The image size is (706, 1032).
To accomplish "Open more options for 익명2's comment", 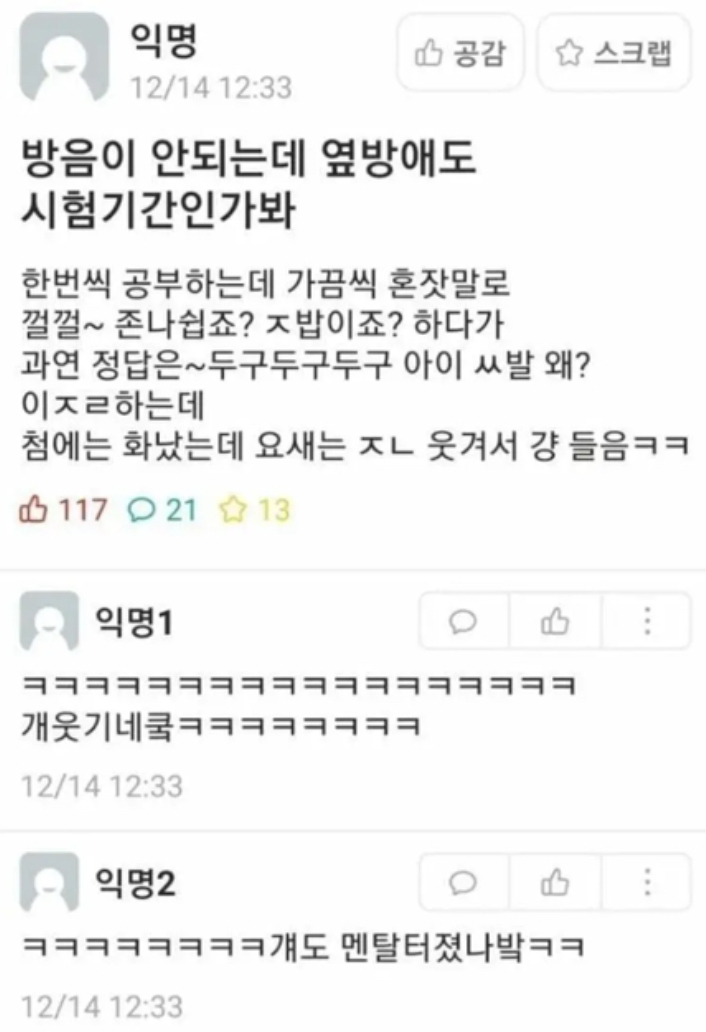I will (x=647, y=882).
